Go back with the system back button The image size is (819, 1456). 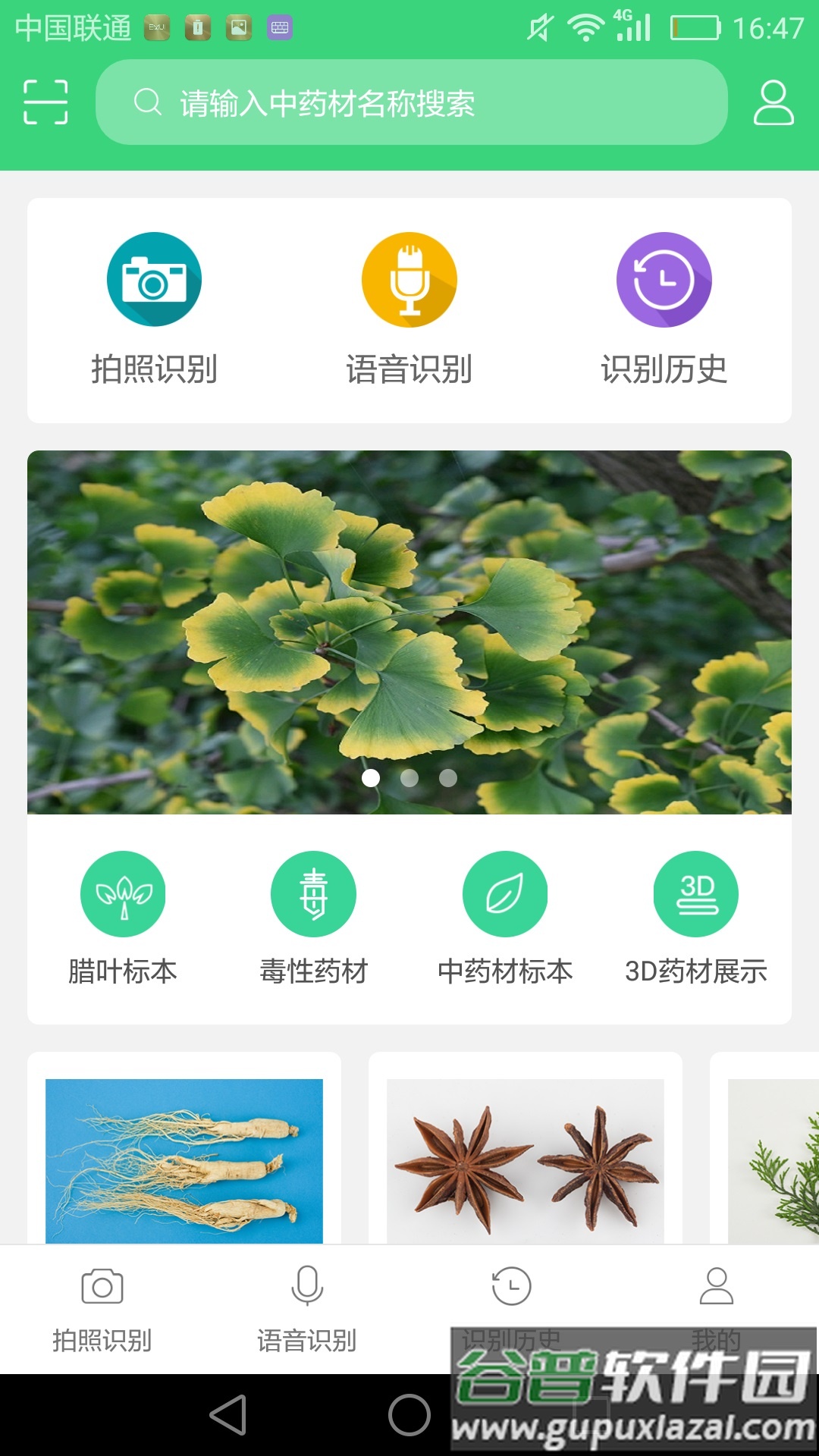tap(228, 1415)
